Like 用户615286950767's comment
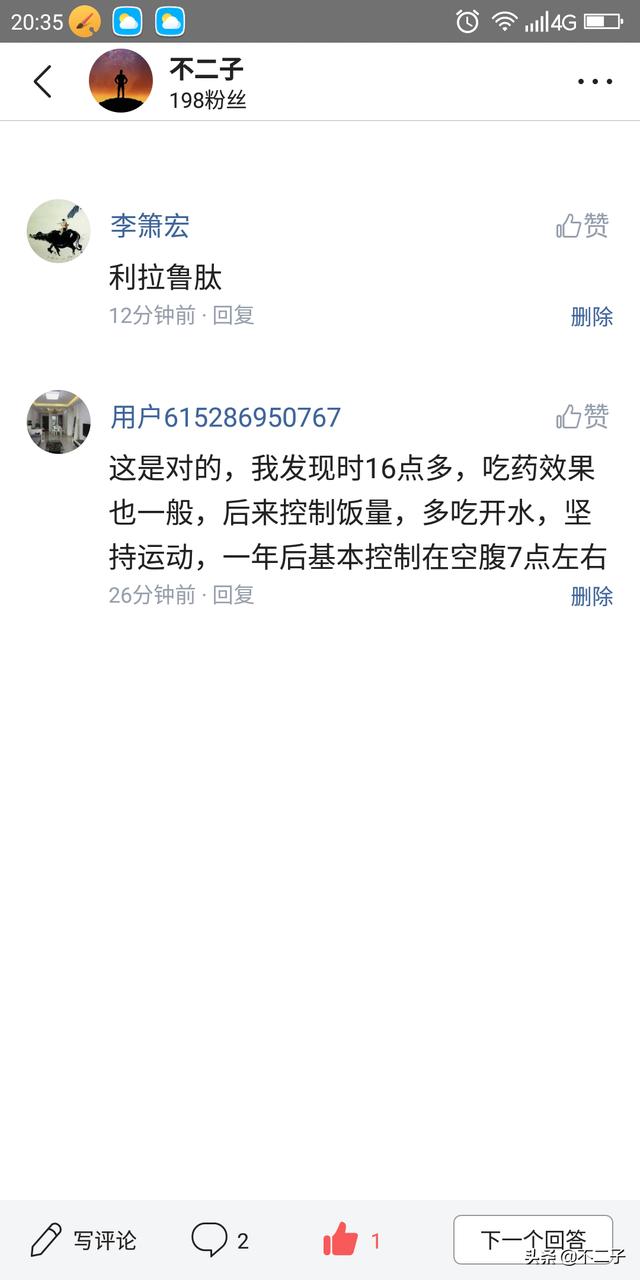This screenshot has width=640, height=1280. 583,416
